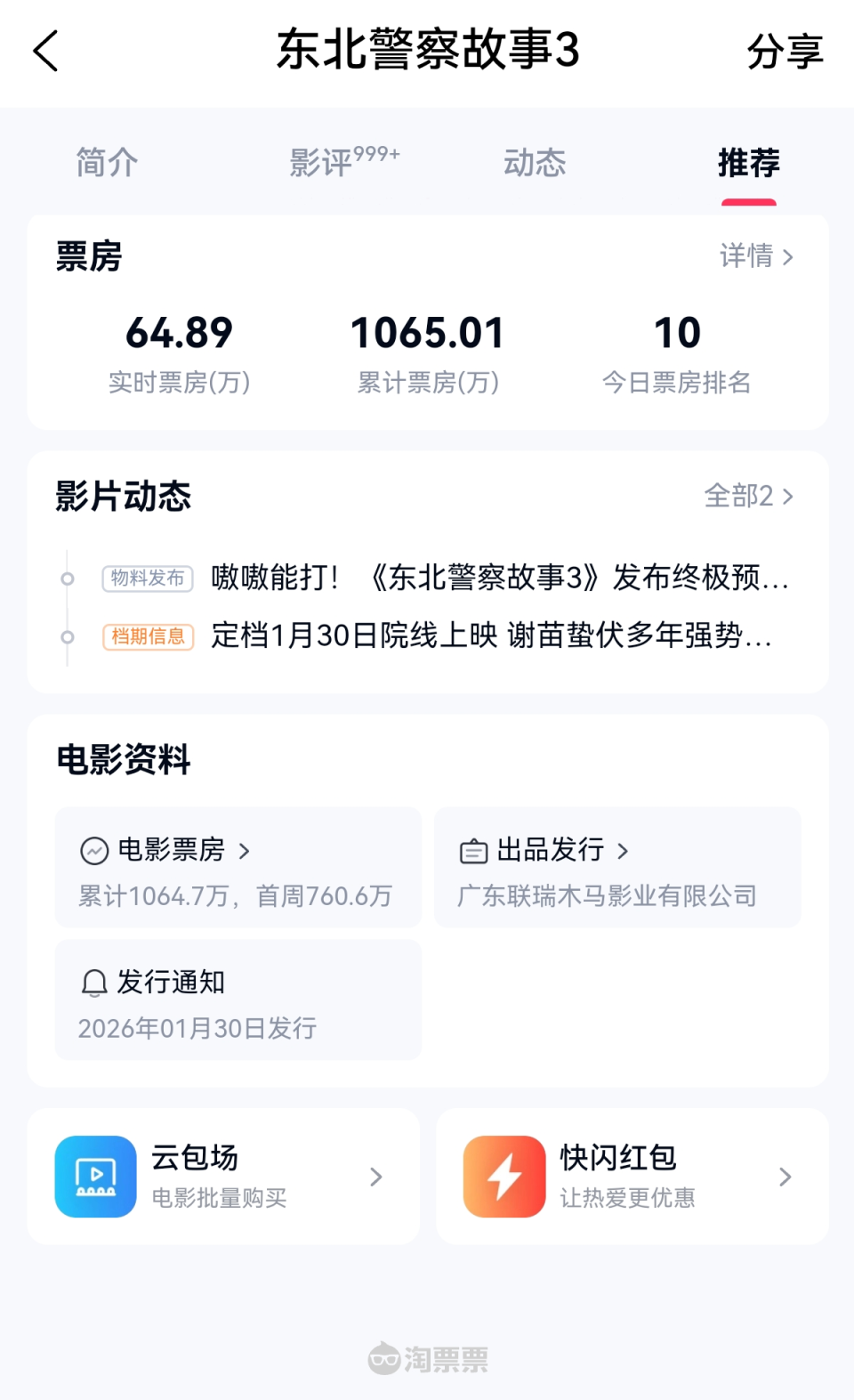Click the back arrow at top left

tap(46, 53)
